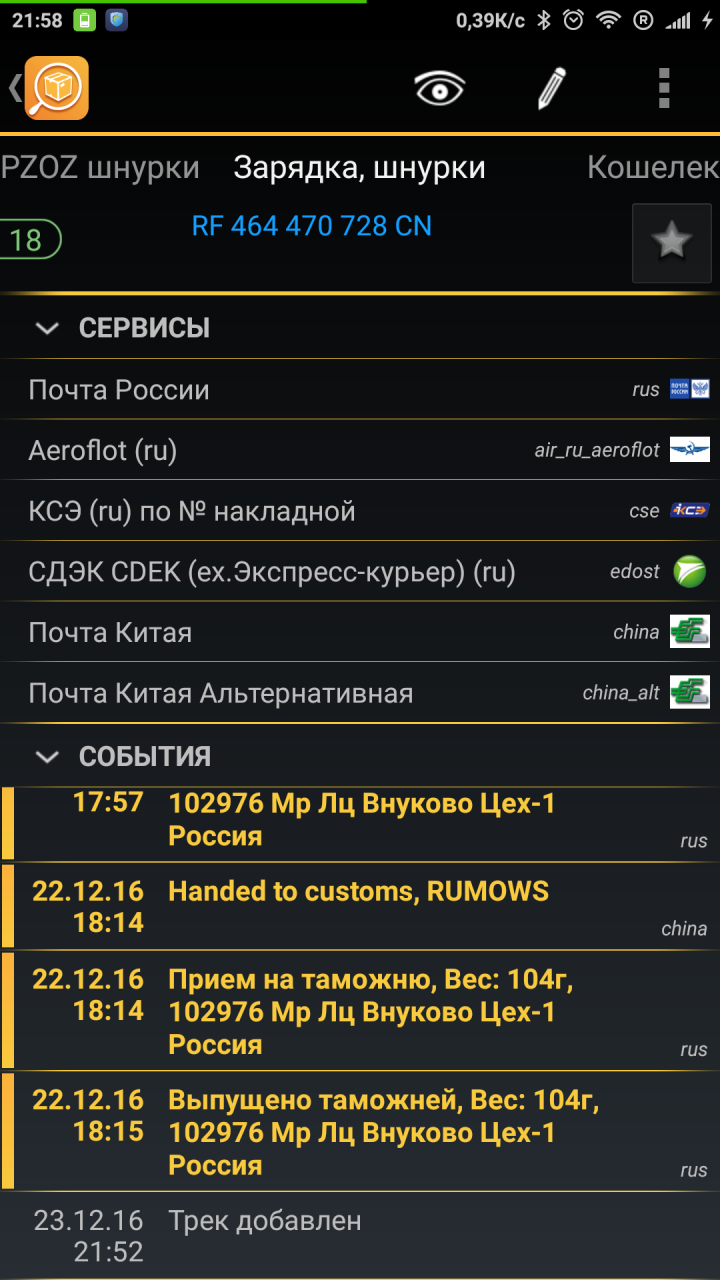Open the Почта Китая service
Screen dimensions: 720x1280
360,633
